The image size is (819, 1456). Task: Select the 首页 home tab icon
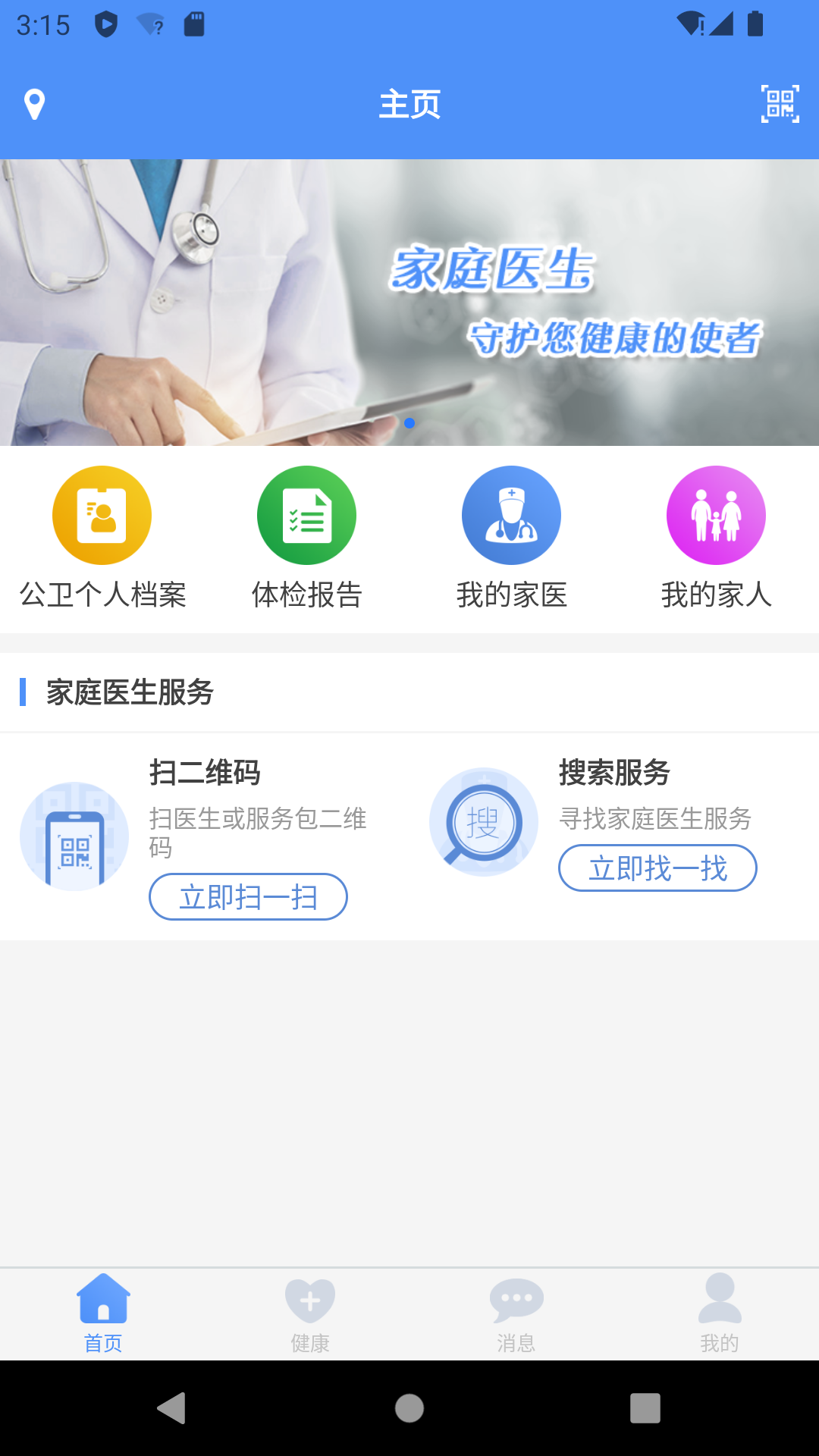pos(104,1299)
